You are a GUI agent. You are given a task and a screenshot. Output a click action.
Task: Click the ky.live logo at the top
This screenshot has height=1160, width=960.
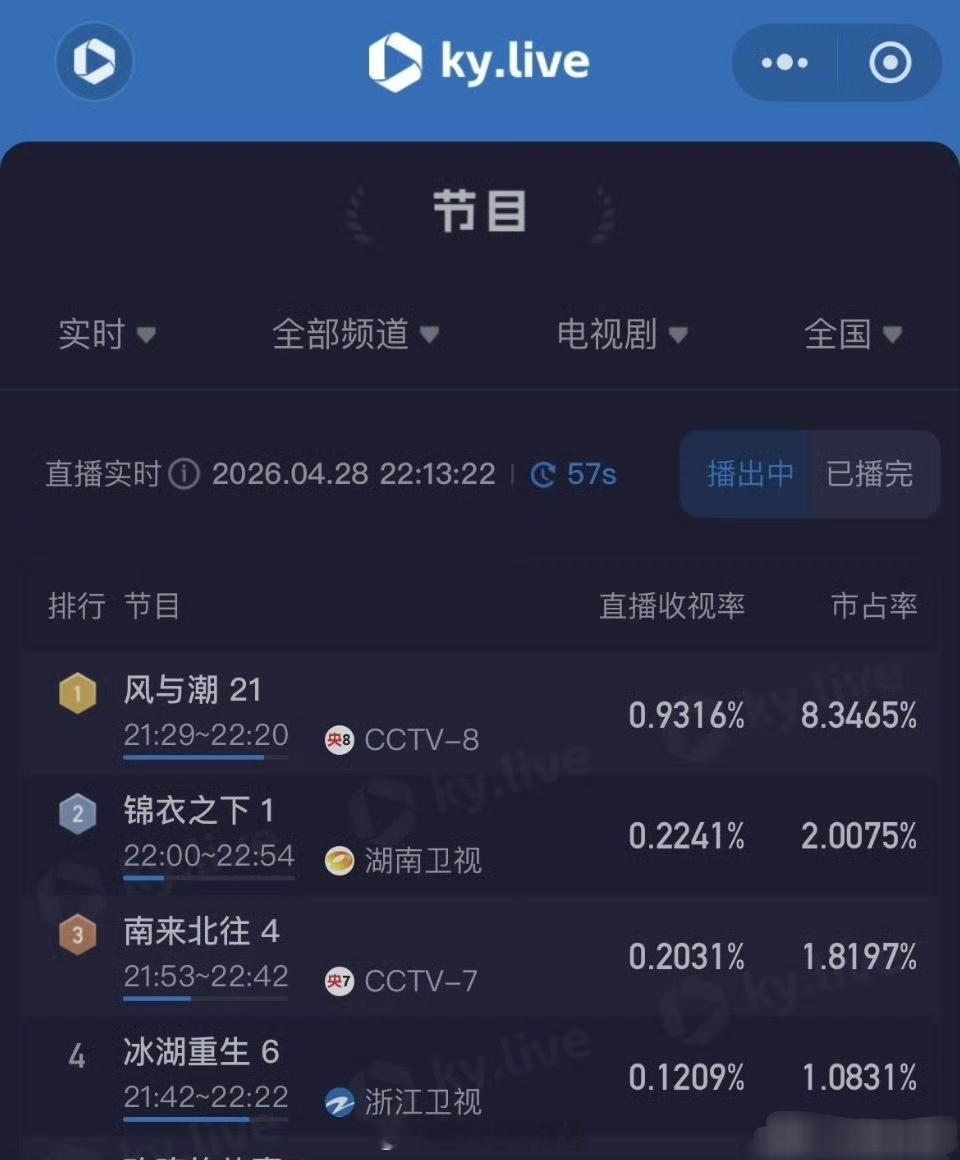480,62
